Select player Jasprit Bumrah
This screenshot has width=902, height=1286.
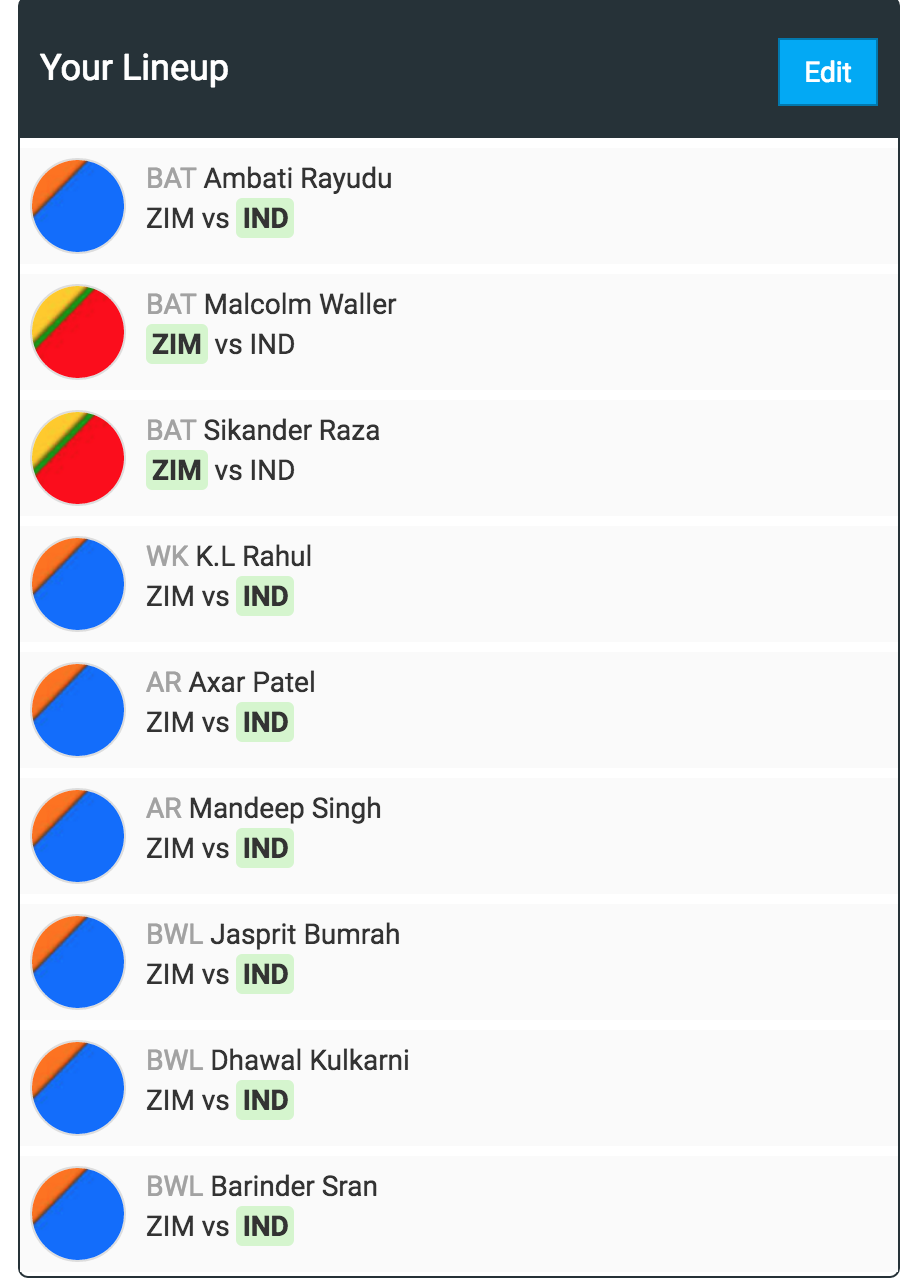(x=305, y=934)
